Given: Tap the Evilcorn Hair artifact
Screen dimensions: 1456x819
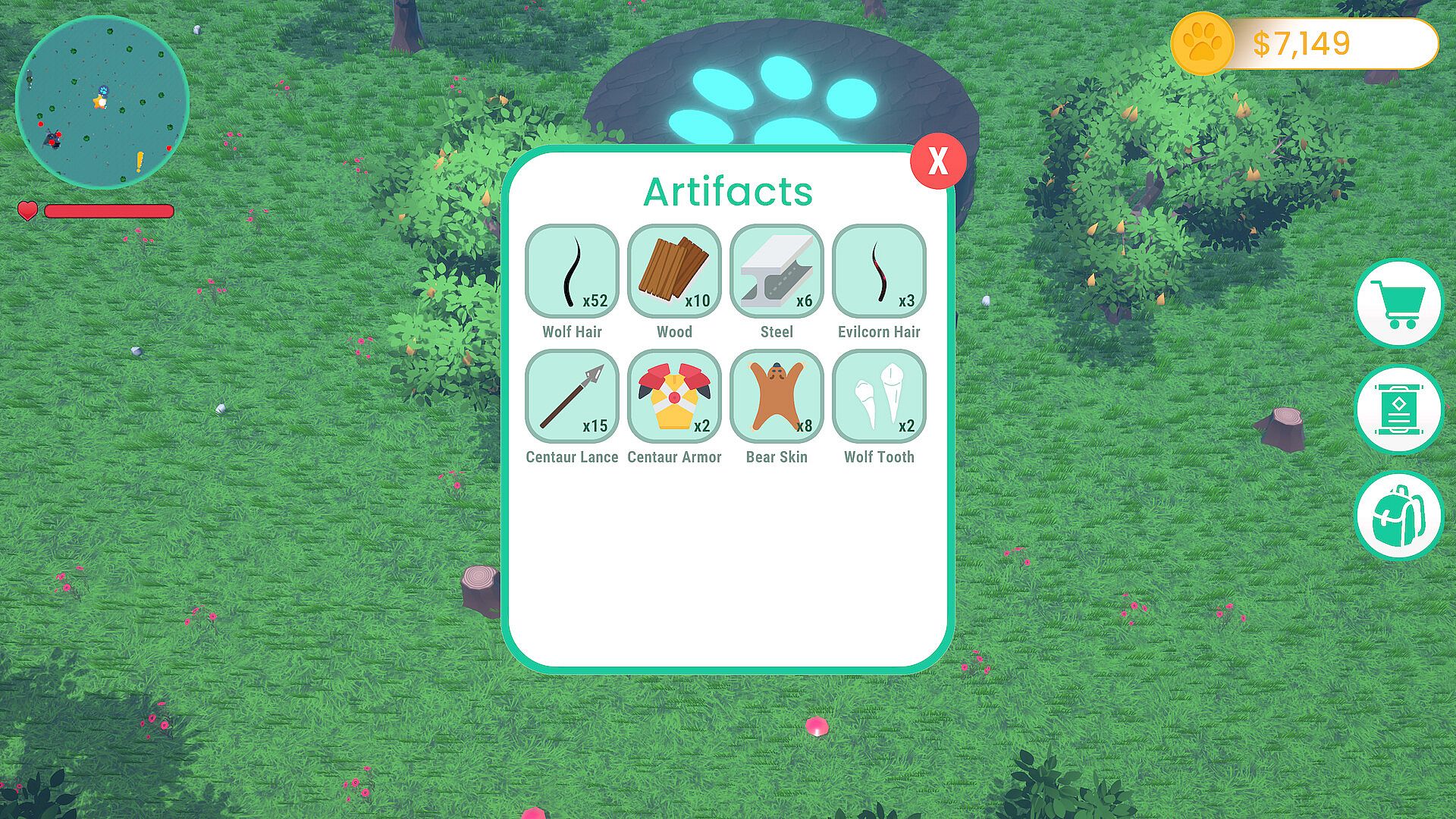Looking at the screenshot, I should [x=879, y=271].
